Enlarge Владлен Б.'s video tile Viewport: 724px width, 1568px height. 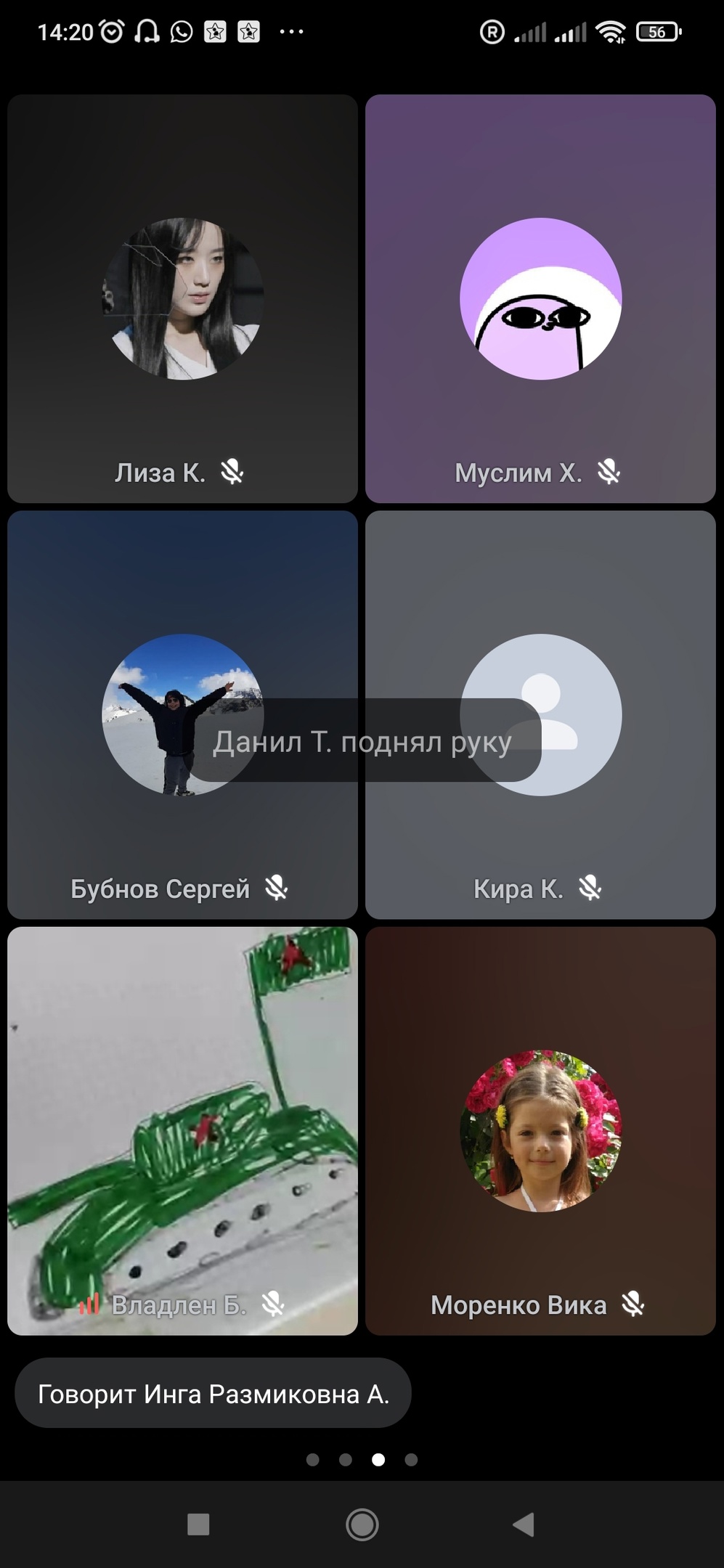(182, 1130)
